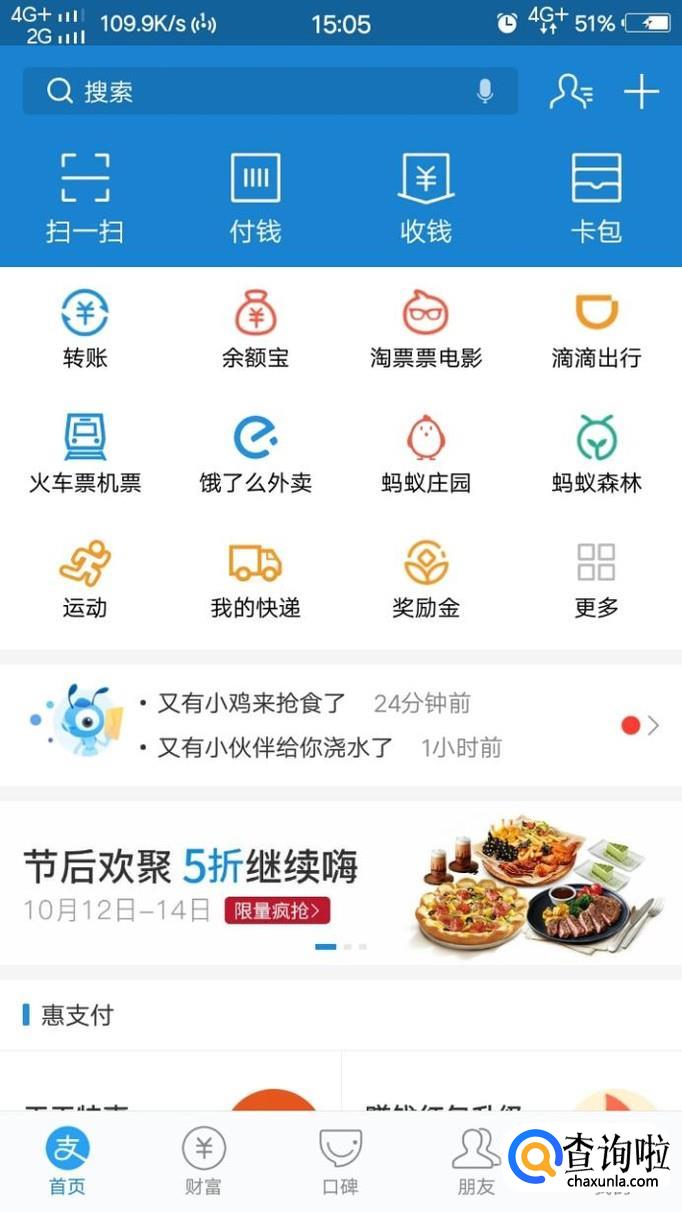The width and height of the screenshot is (682, 1212).
Task: Open 淘票票电影
Action: 426,330
